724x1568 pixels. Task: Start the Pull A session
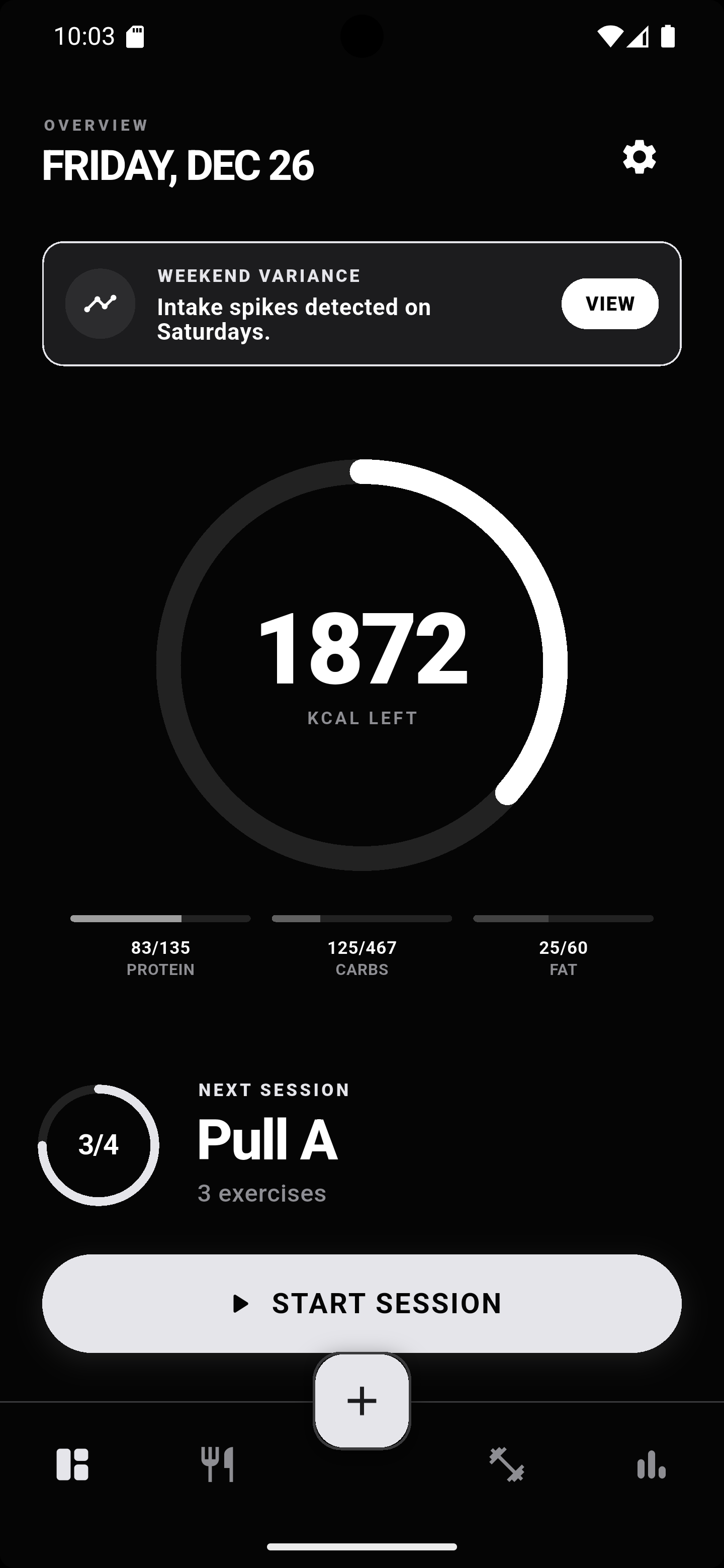pyautogui.click(x=361, y=1303)
